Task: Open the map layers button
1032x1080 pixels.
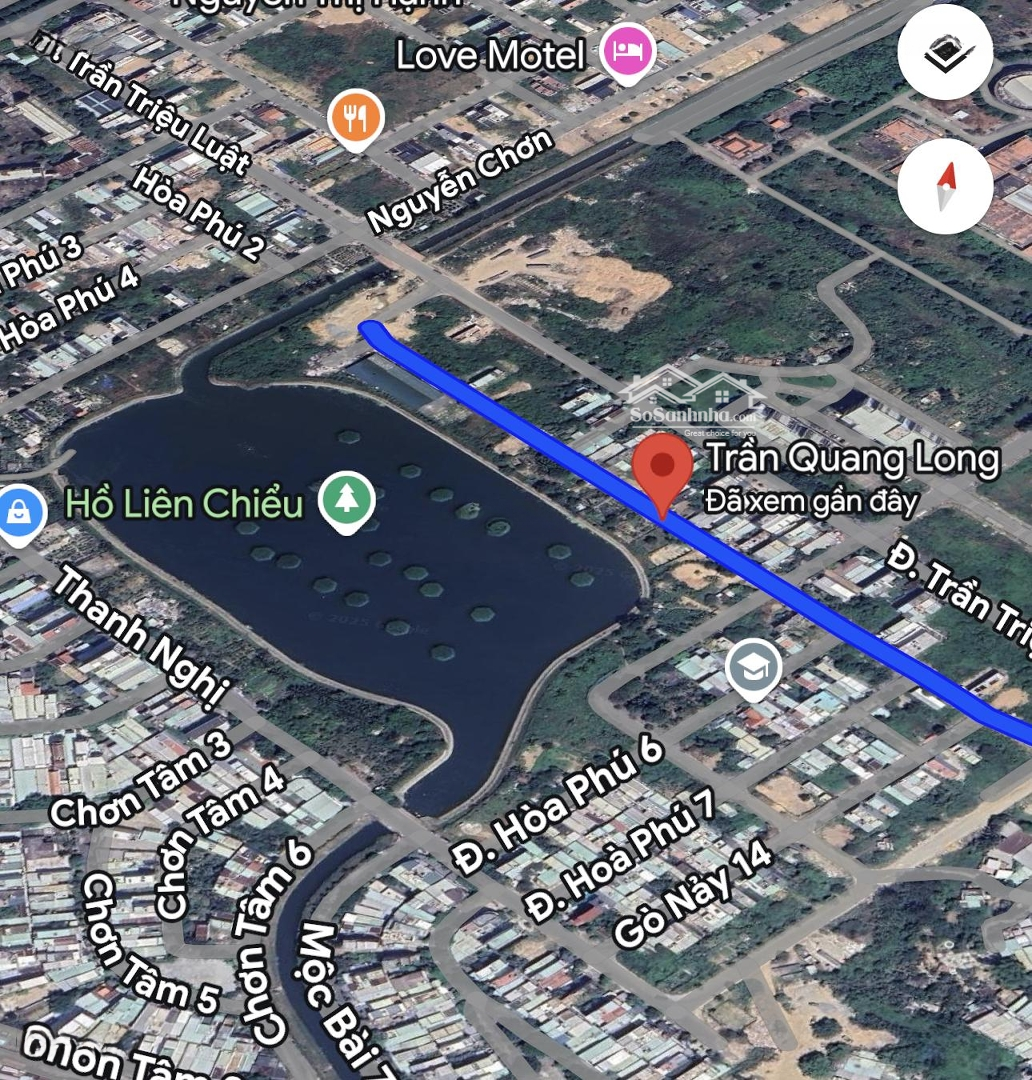Action: tap(945, 53)
